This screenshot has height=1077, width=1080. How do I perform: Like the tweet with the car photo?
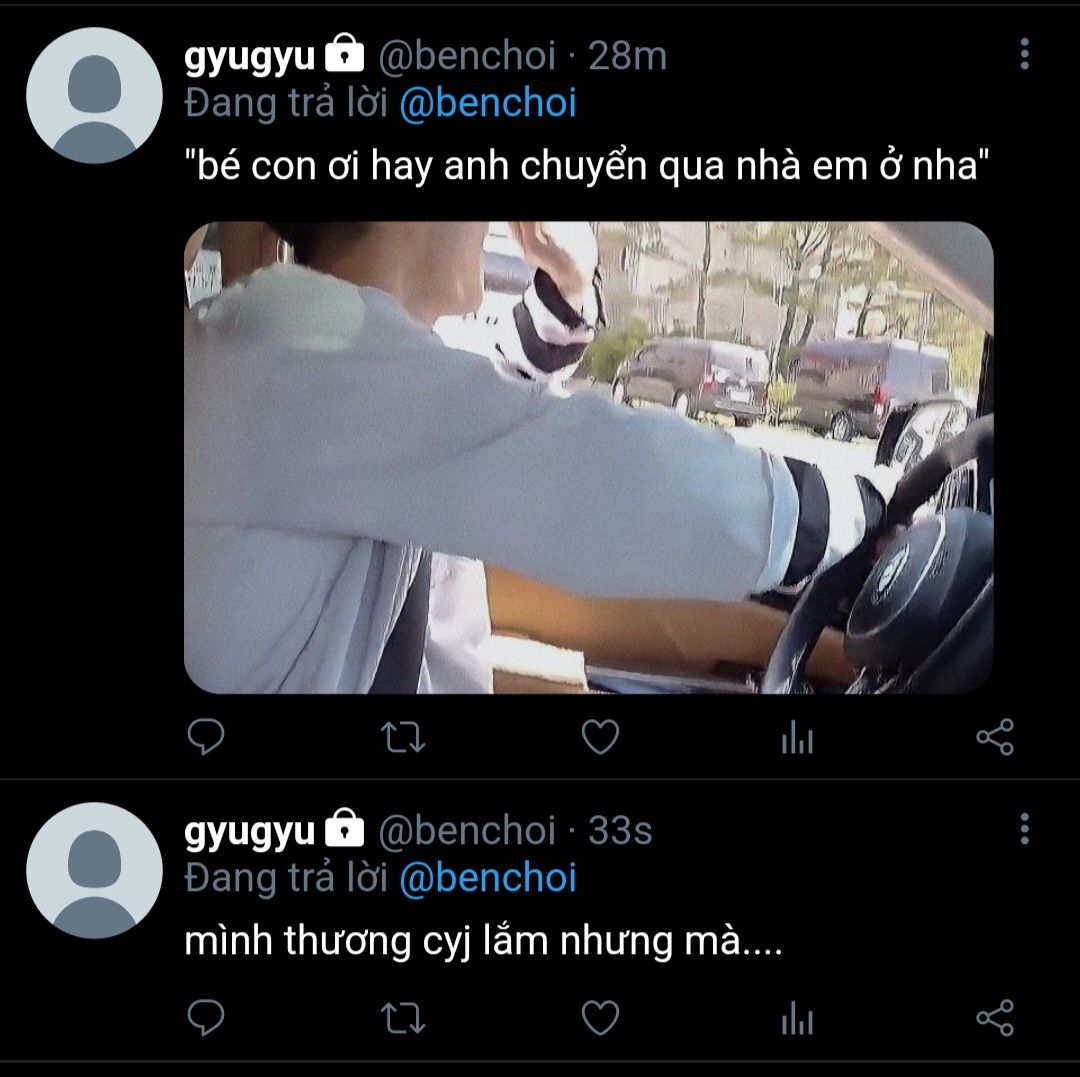600,738
